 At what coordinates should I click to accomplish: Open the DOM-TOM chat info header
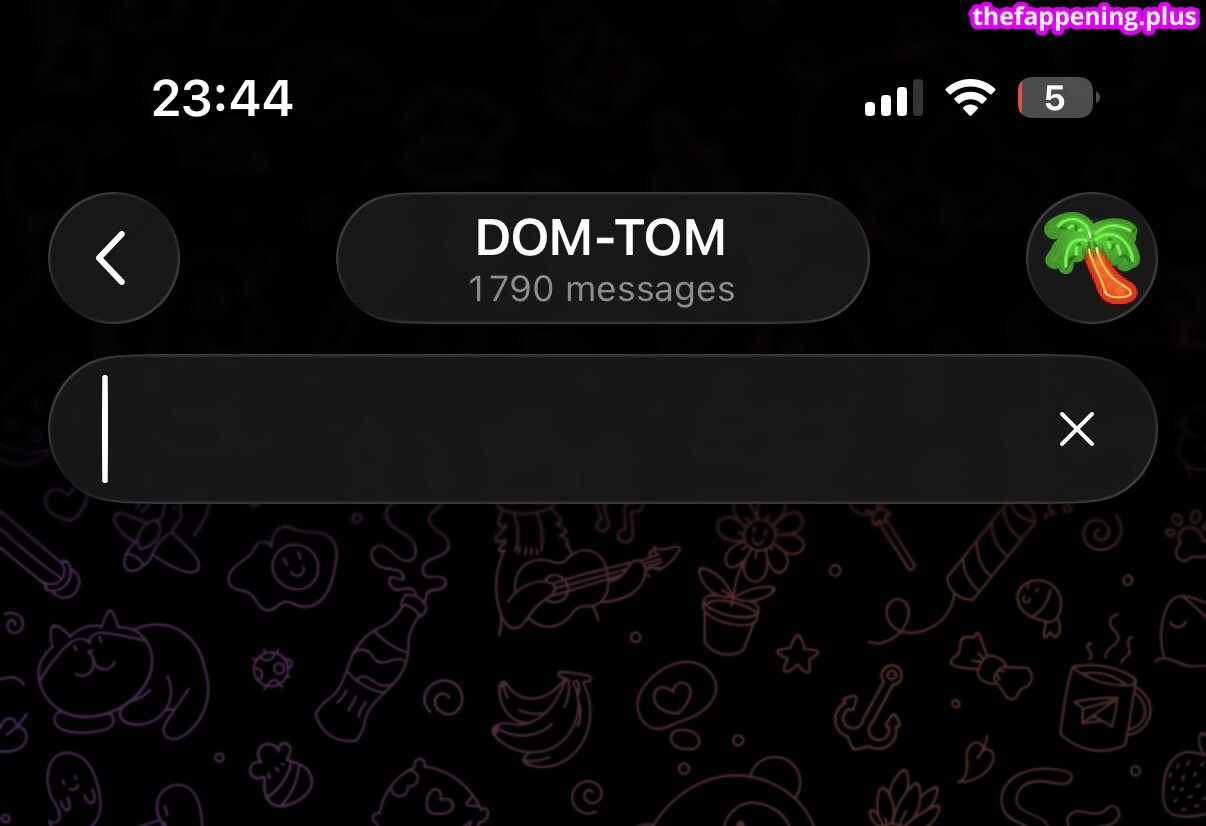coord(602,258)
